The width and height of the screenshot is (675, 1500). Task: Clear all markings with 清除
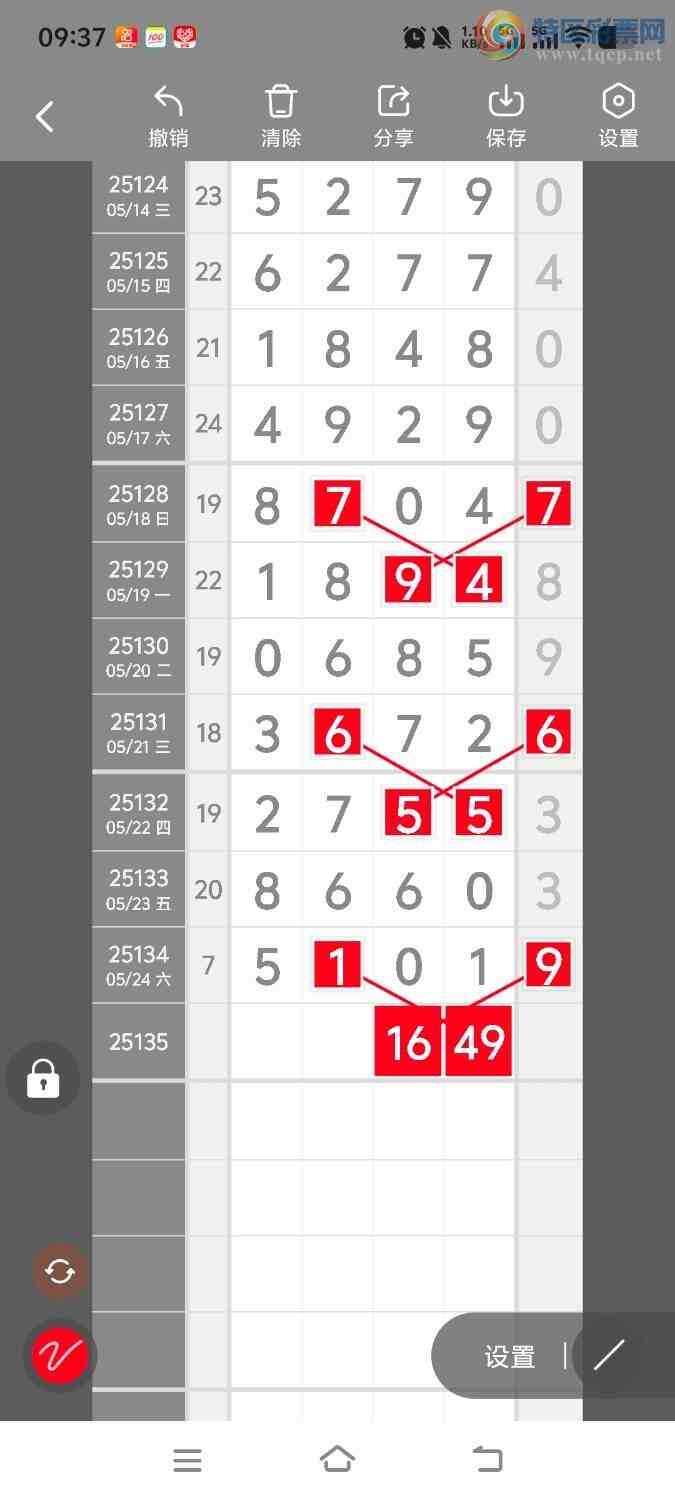[x=281, y=117]
